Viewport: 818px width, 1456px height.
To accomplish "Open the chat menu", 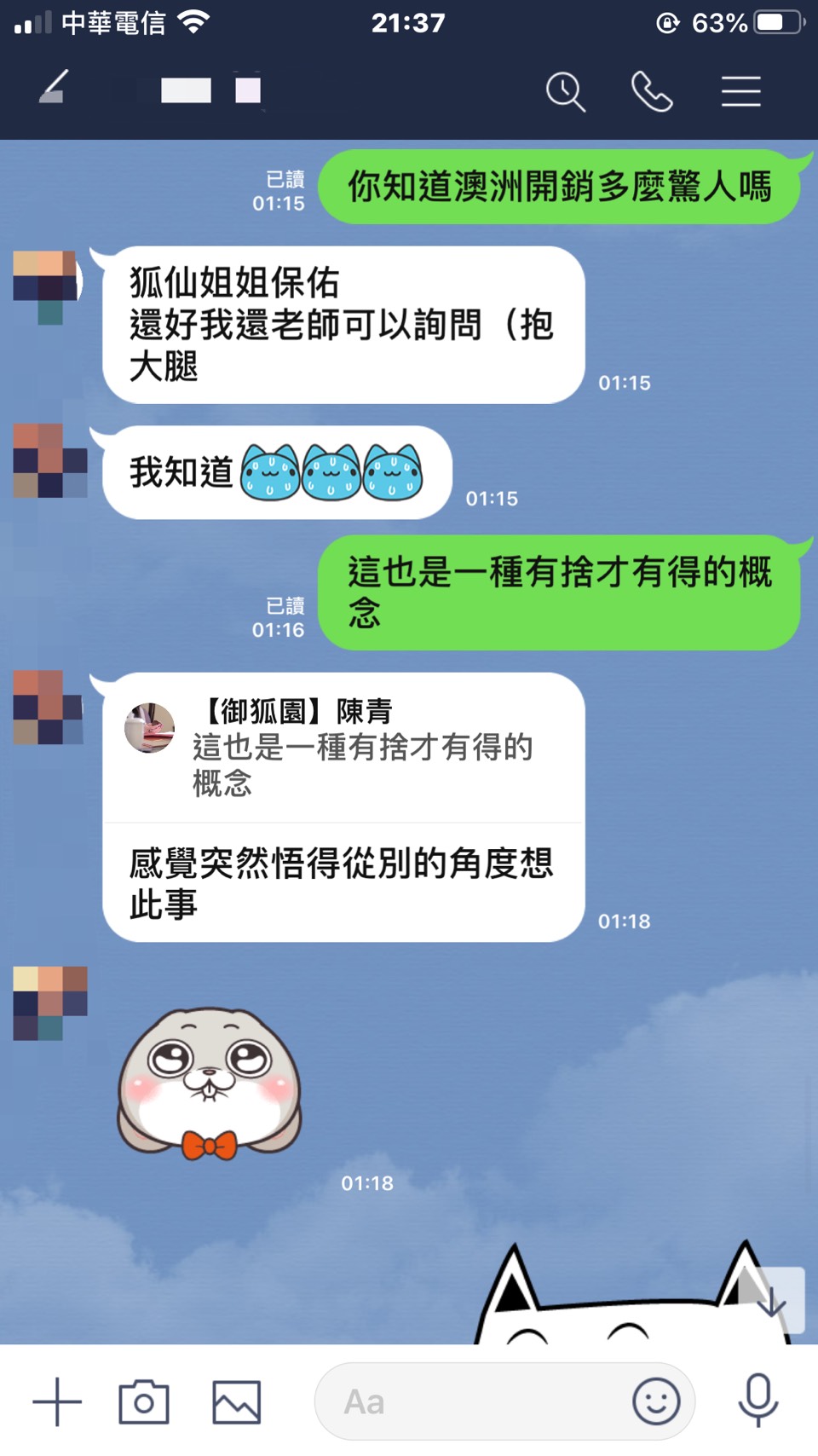I will click(x=740, y=91).
